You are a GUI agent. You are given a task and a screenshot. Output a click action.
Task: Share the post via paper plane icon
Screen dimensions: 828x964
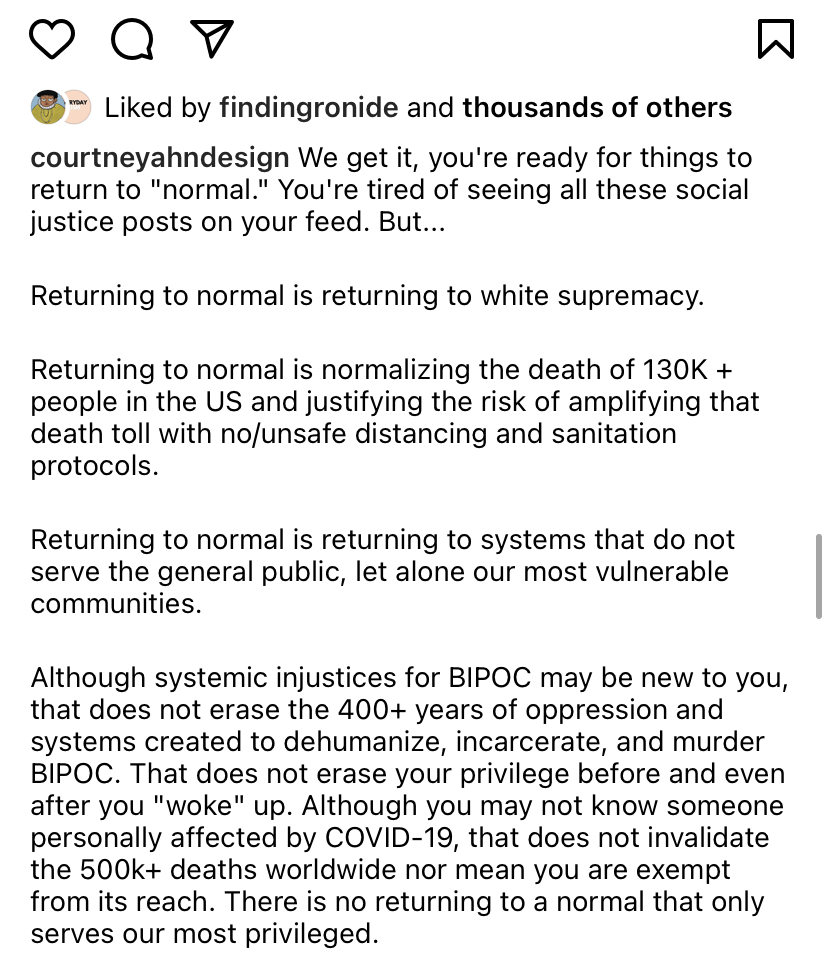coord(211,38)
